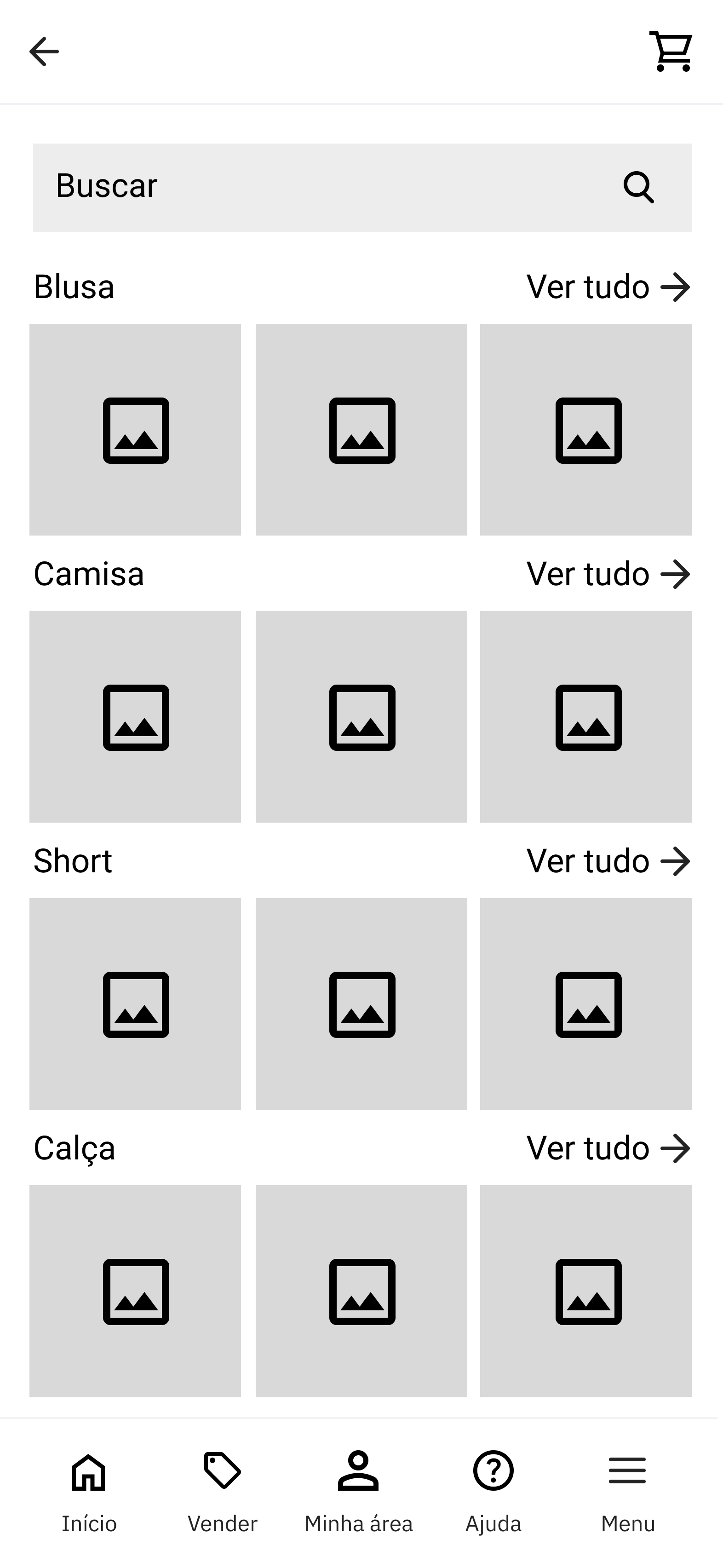Open the first Blusa product tile
This screenshot has width=723, height=1568.
tap(135, 430)
